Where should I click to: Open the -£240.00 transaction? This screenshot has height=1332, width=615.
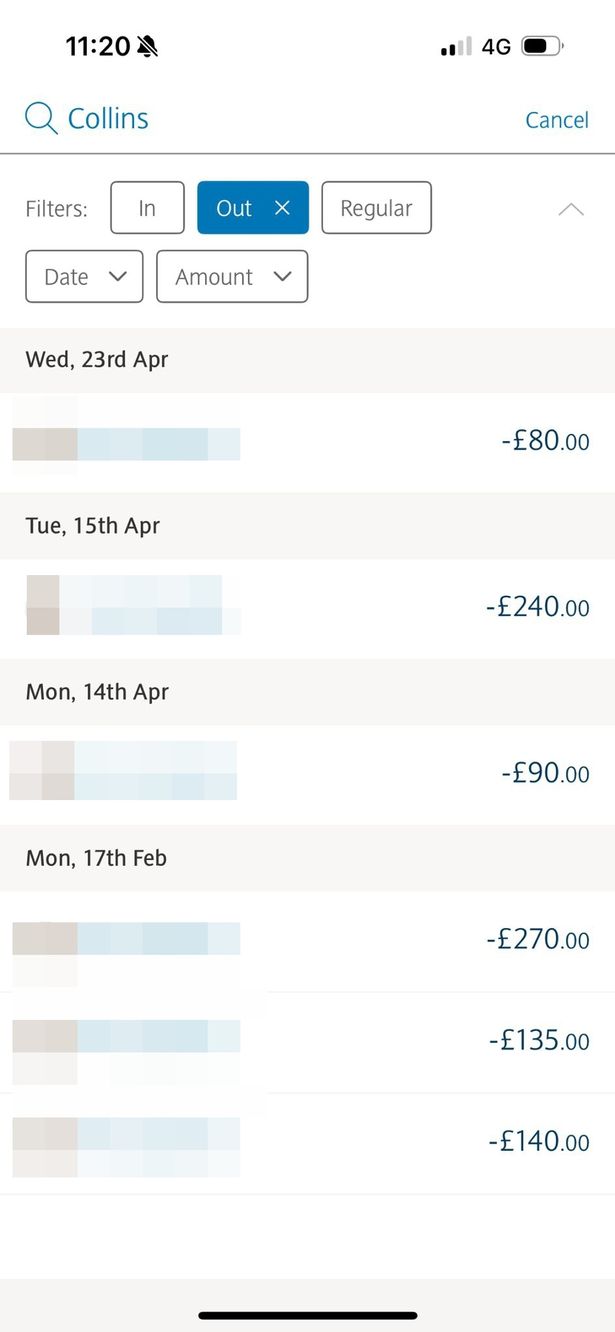307,608
